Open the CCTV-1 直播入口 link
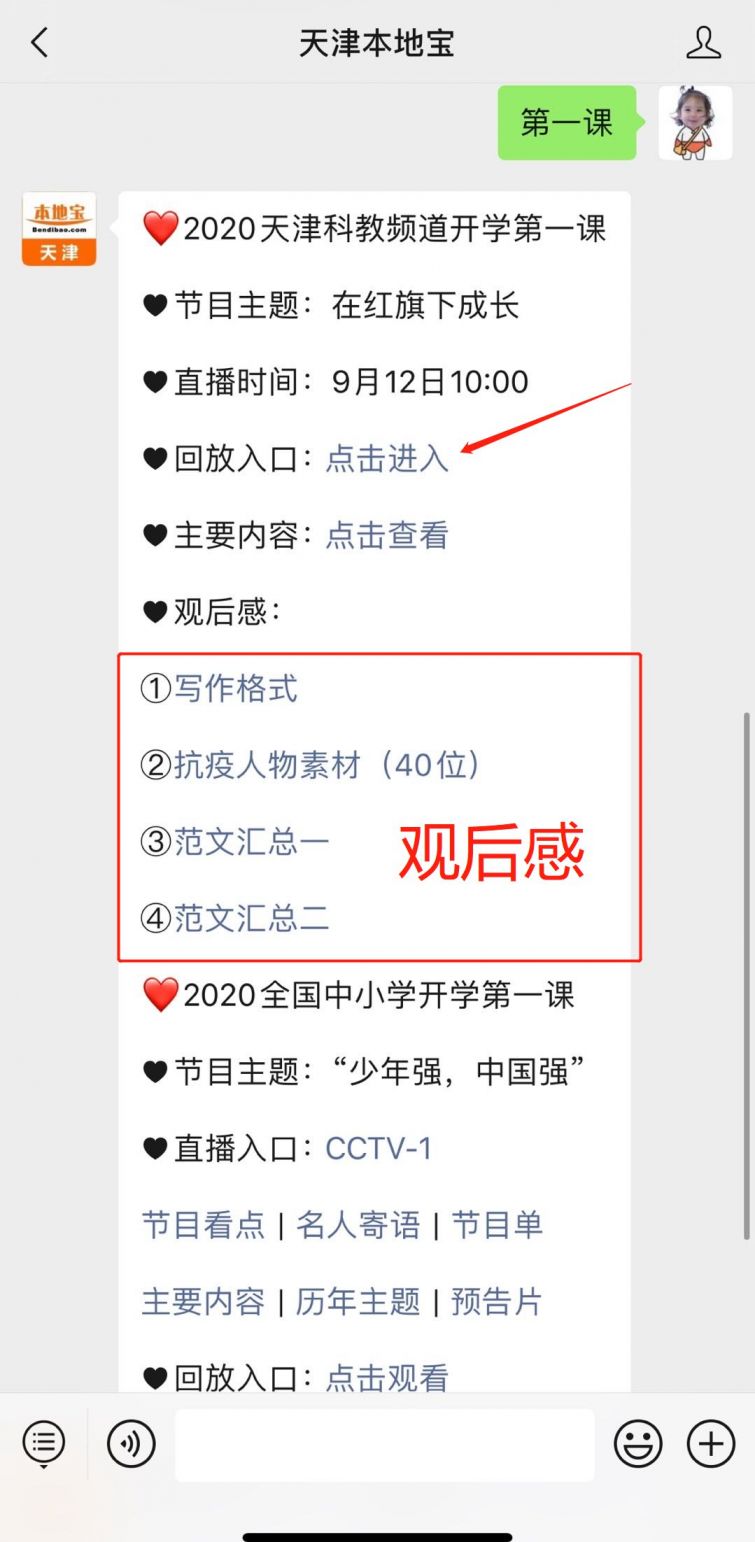This screenshot has width=755, height=1542. coord(379,1148)
